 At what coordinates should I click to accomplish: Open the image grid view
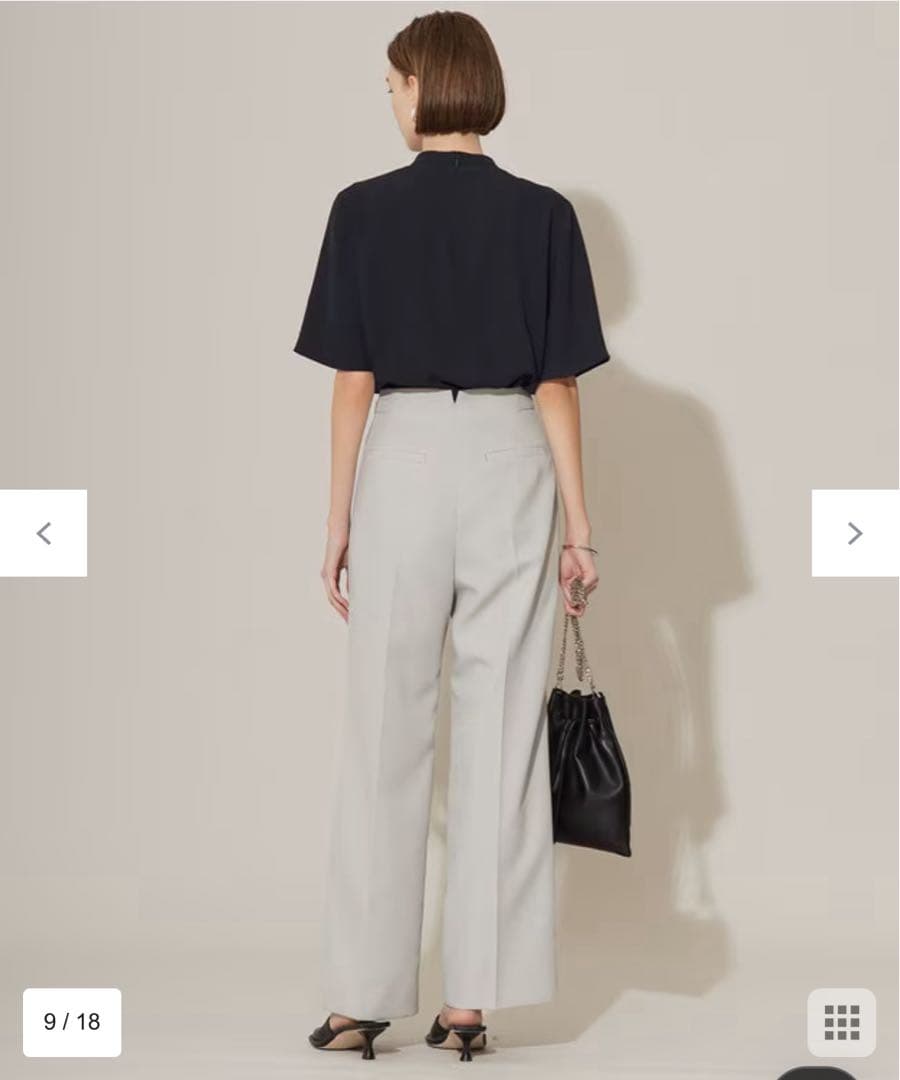(x=841, y=1022)
